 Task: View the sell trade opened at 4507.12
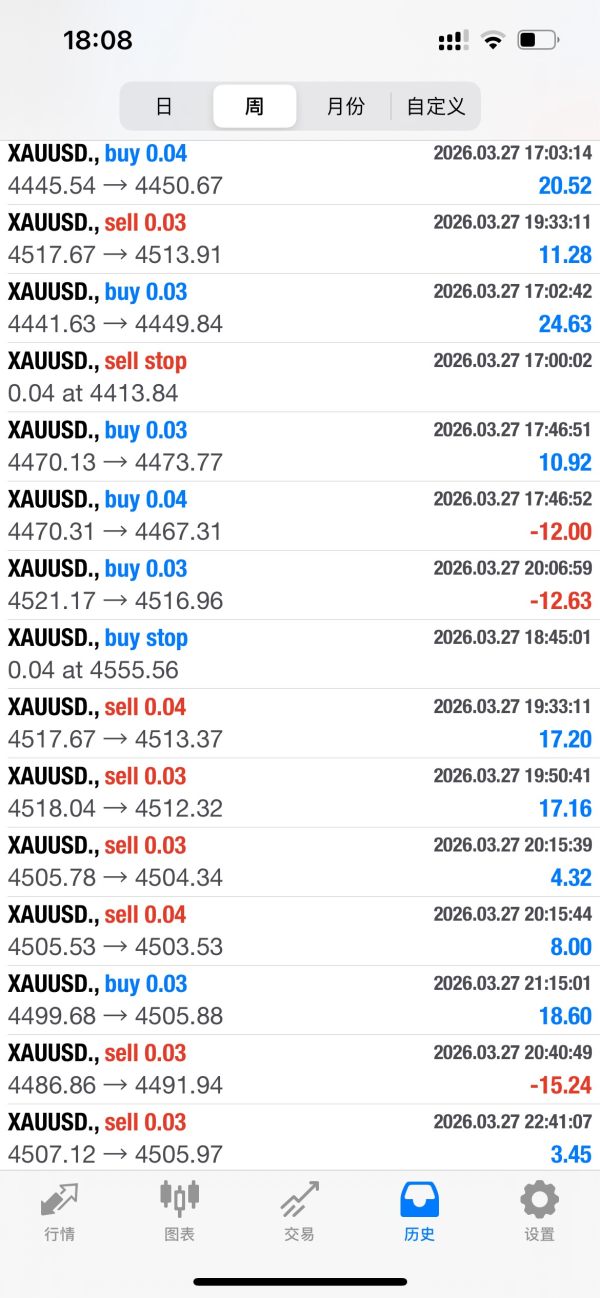[x=300, y=1137]
